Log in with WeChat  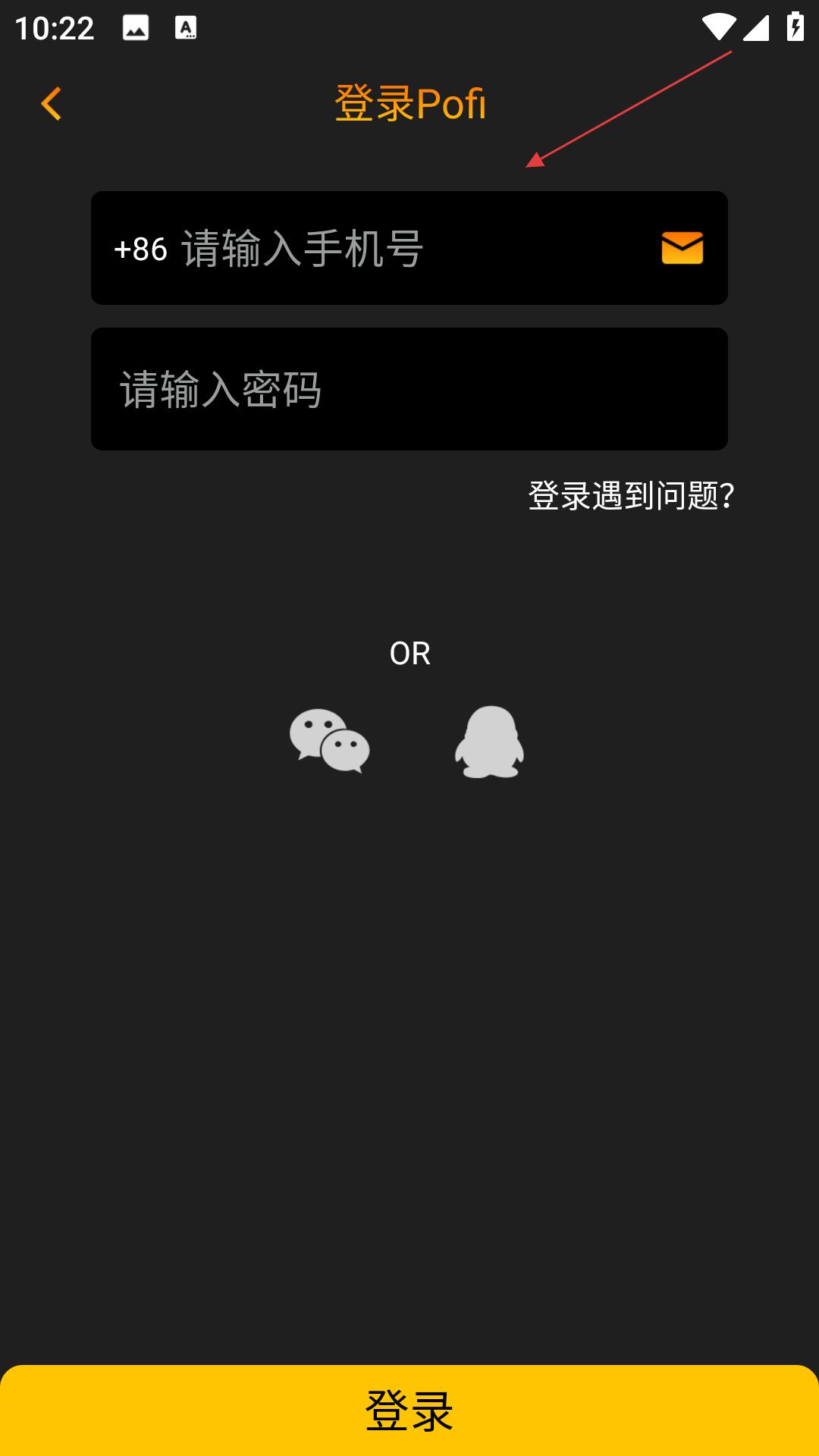pyautogui.click(x=330, y=741)
